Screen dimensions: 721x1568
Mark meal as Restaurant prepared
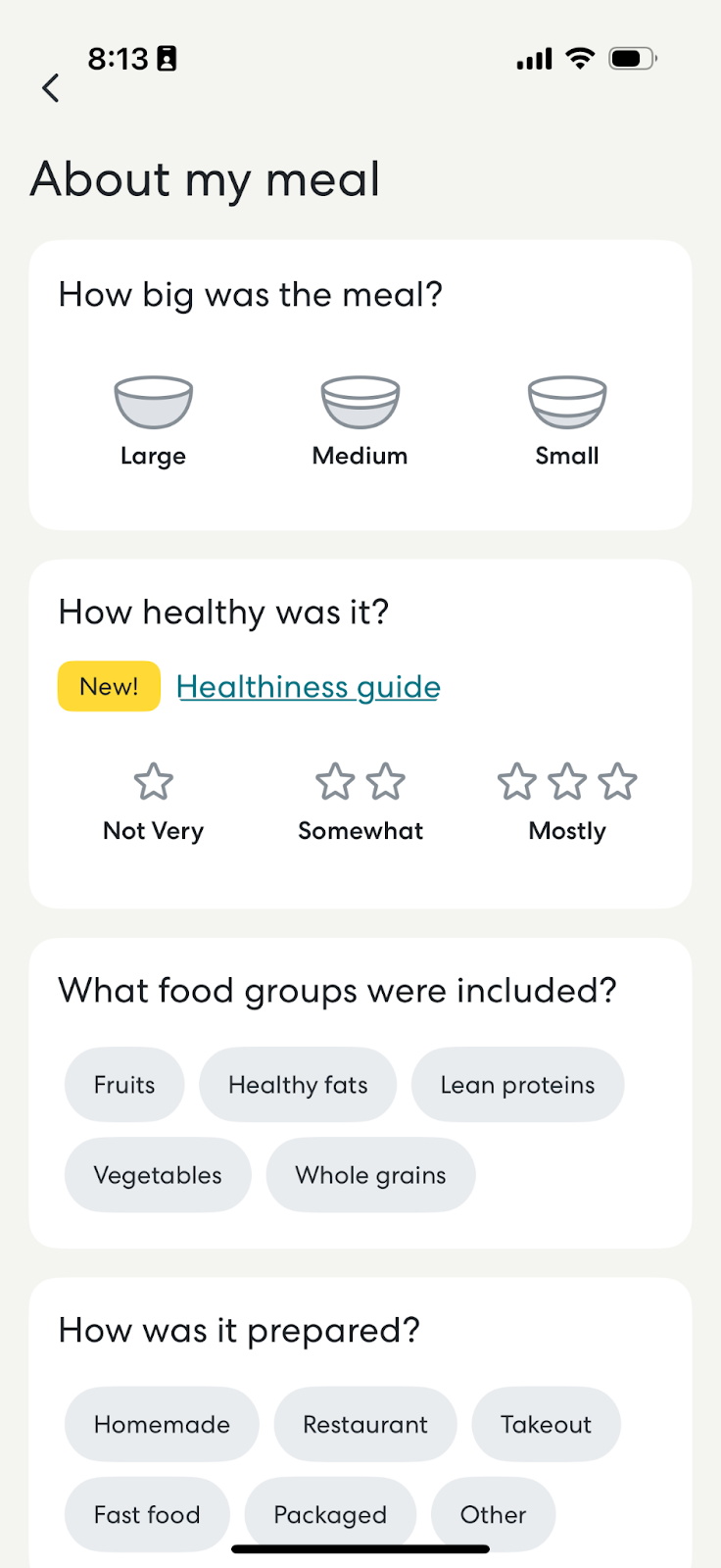pyautogui.click(x=365, y=1424)
